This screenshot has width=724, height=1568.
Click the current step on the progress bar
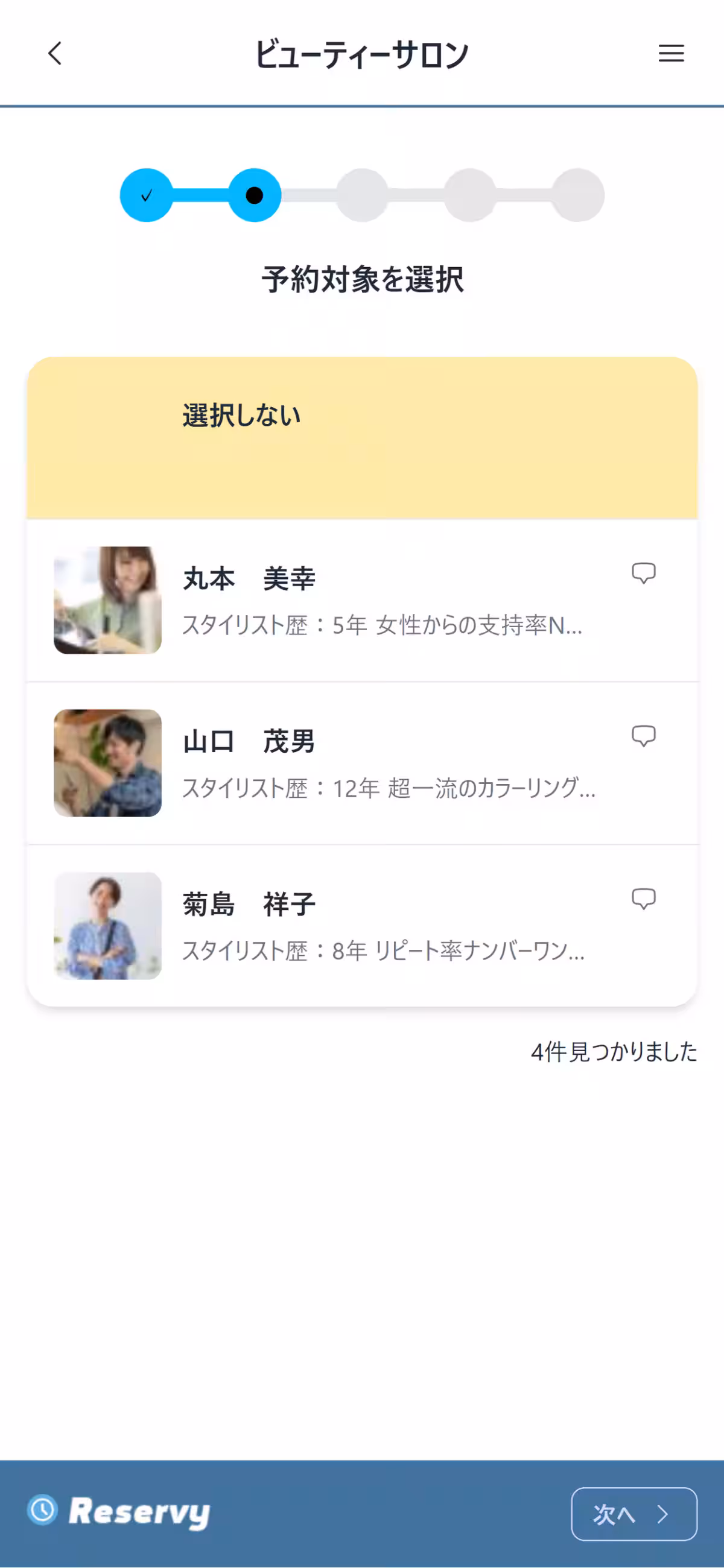point(255,195)
